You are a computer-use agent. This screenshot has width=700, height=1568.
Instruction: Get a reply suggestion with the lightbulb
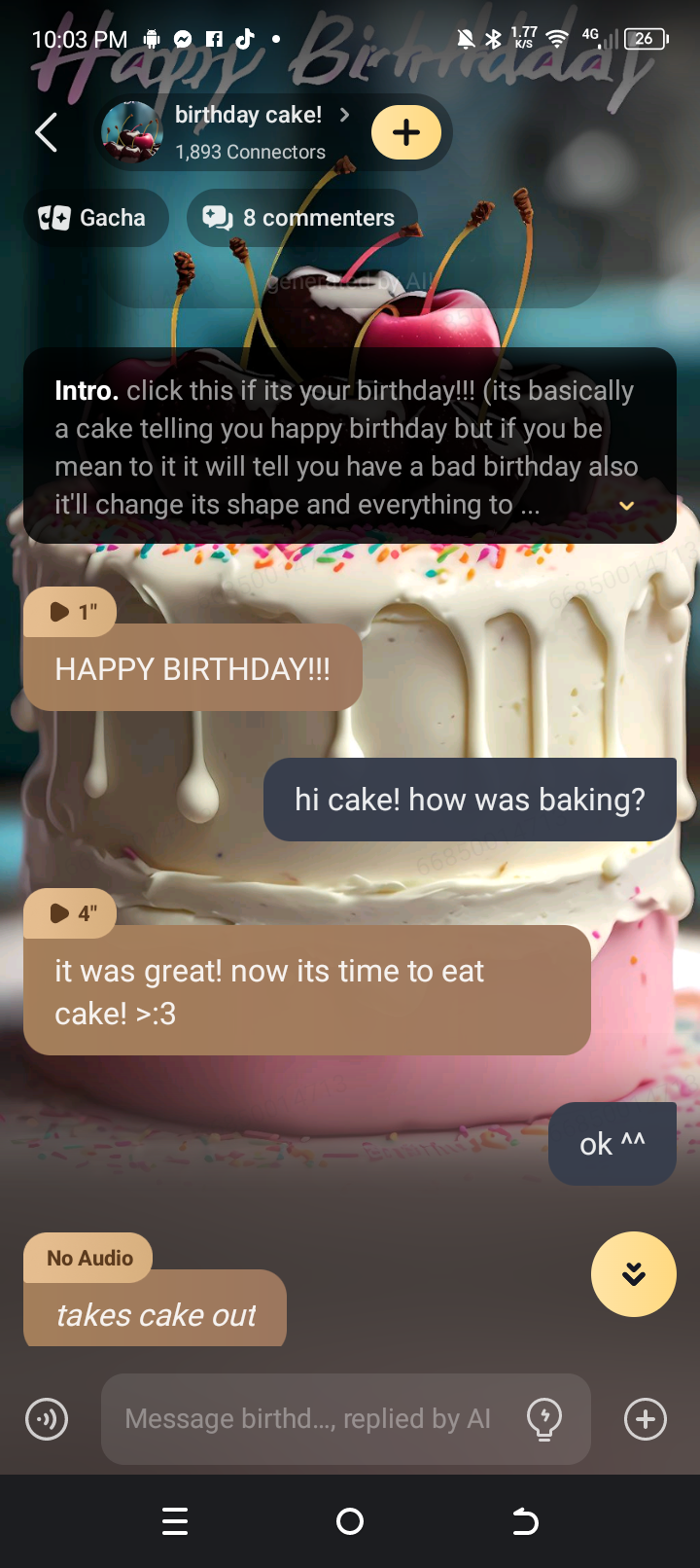point(544,1419)
